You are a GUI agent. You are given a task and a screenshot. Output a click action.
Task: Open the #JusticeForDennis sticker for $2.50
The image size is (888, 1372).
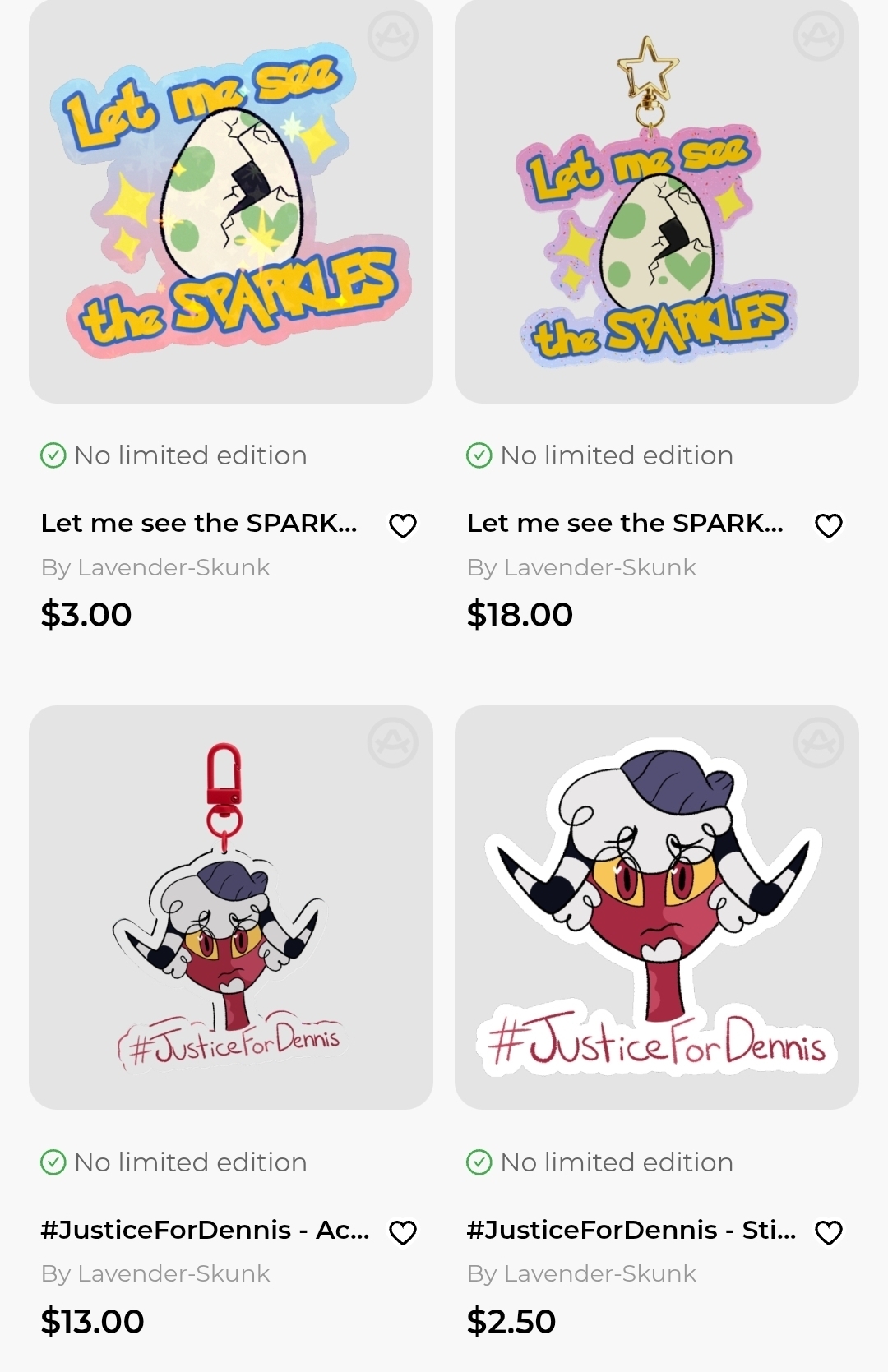(x=656, y=907)
